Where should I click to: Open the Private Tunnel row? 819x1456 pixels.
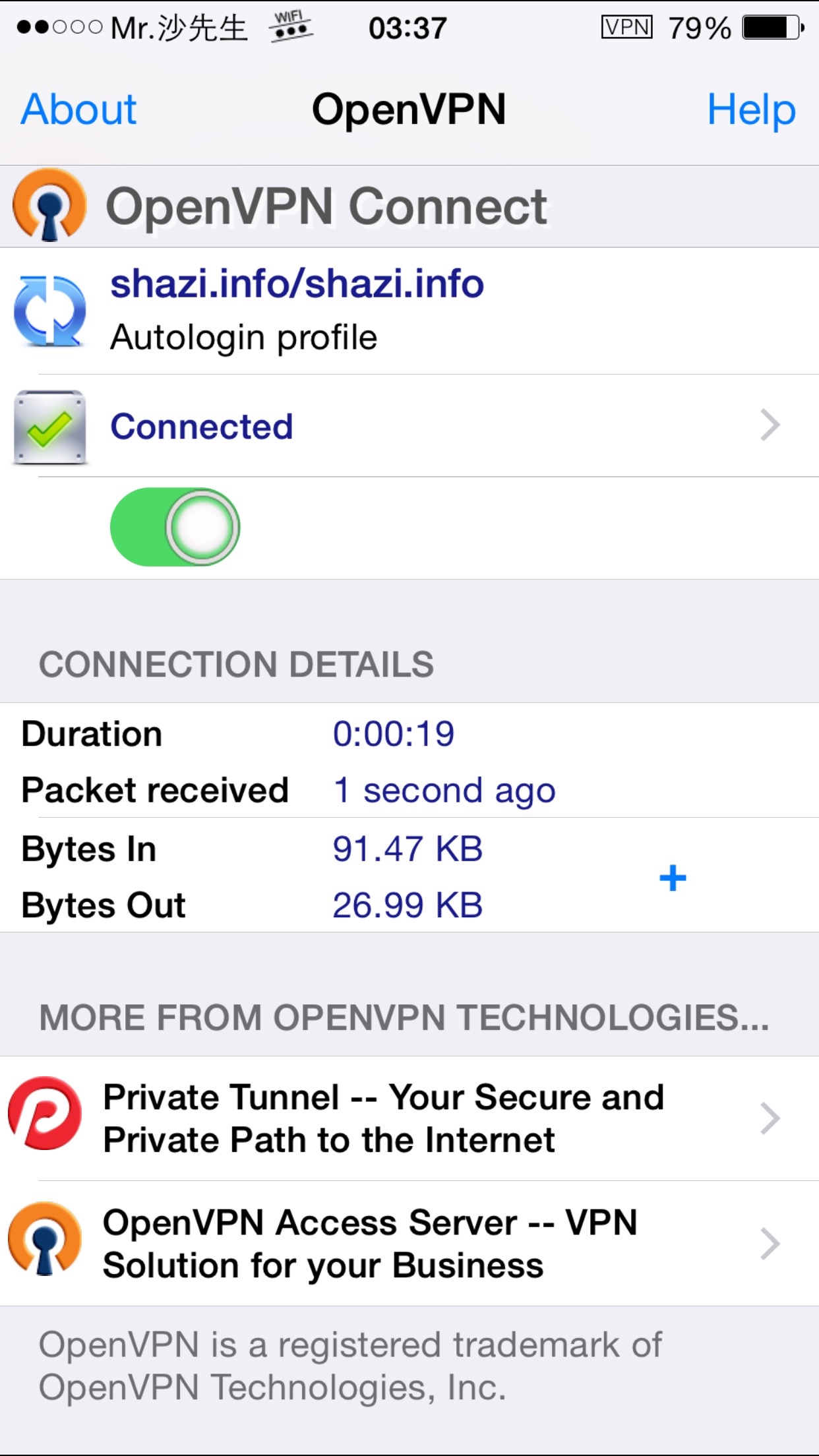pyautogui.click(x=409, y=1118)
